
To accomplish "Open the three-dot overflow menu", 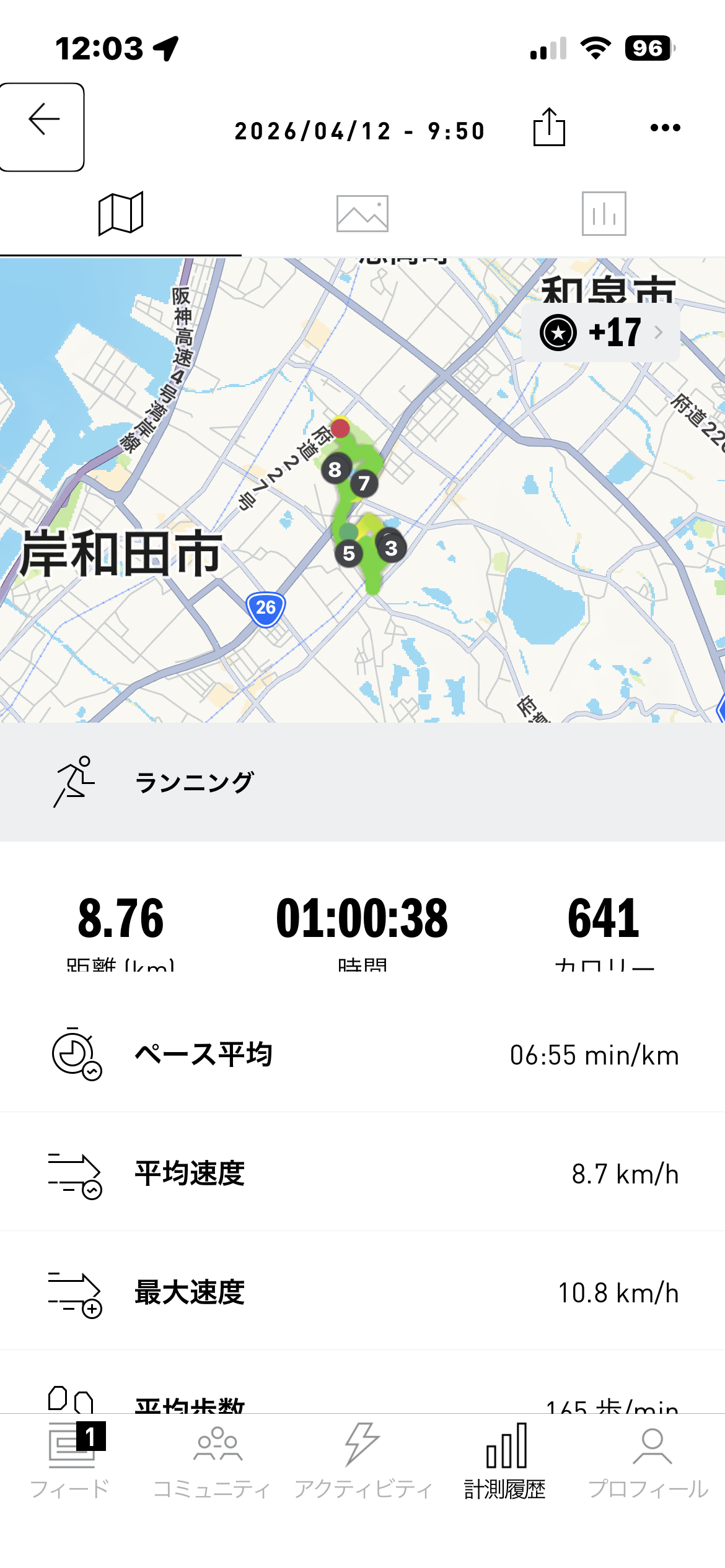I will [x=666, y=128].
